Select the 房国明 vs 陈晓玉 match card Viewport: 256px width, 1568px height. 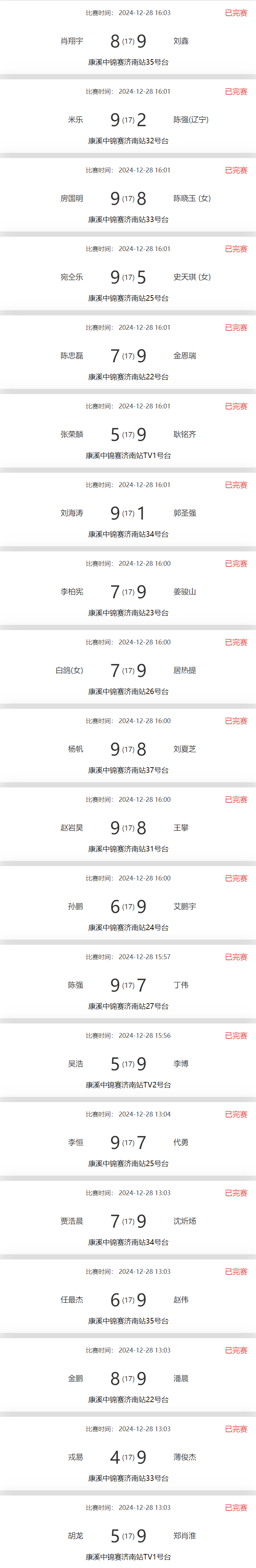pyautogui.click(x=128, y=198)
